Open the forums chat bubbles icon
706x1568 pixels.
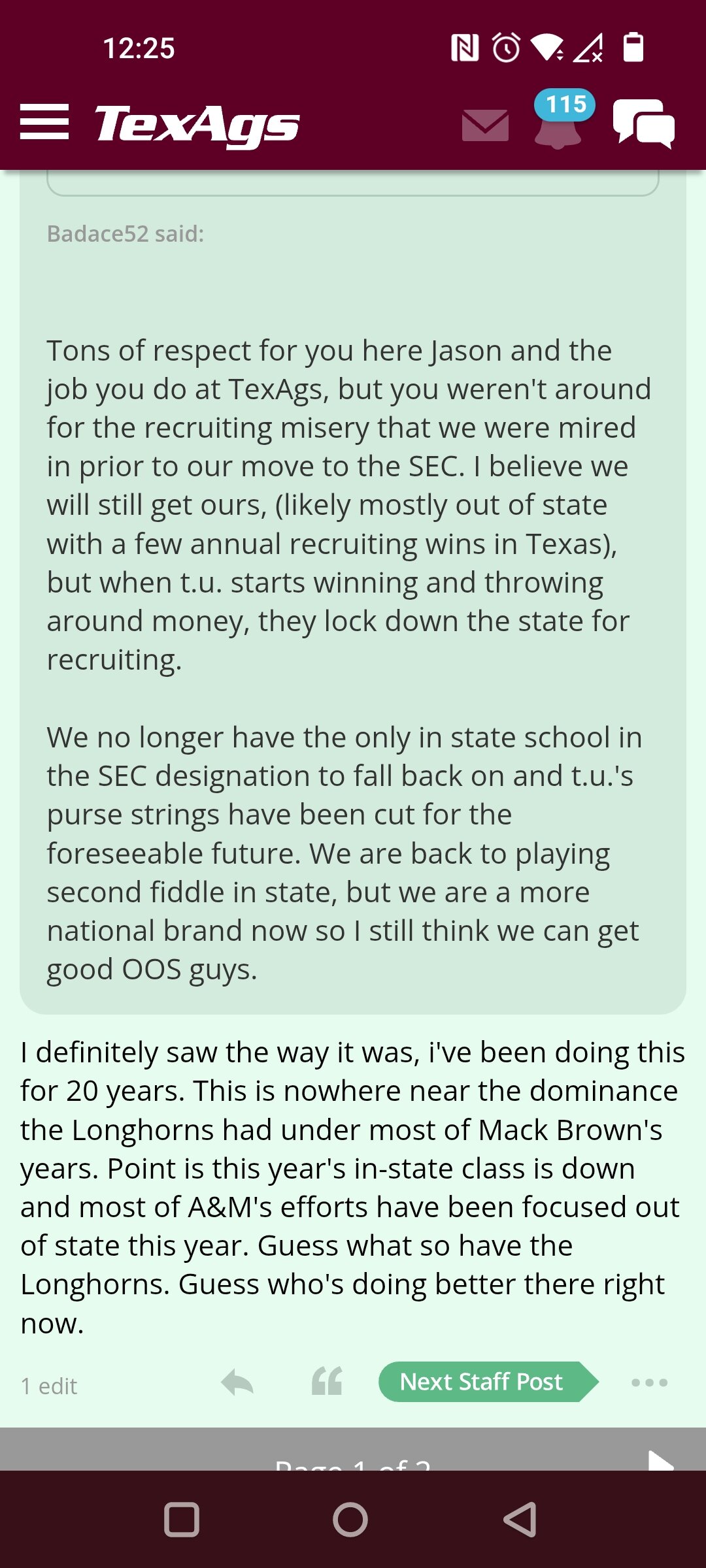[x=644, y=123]
